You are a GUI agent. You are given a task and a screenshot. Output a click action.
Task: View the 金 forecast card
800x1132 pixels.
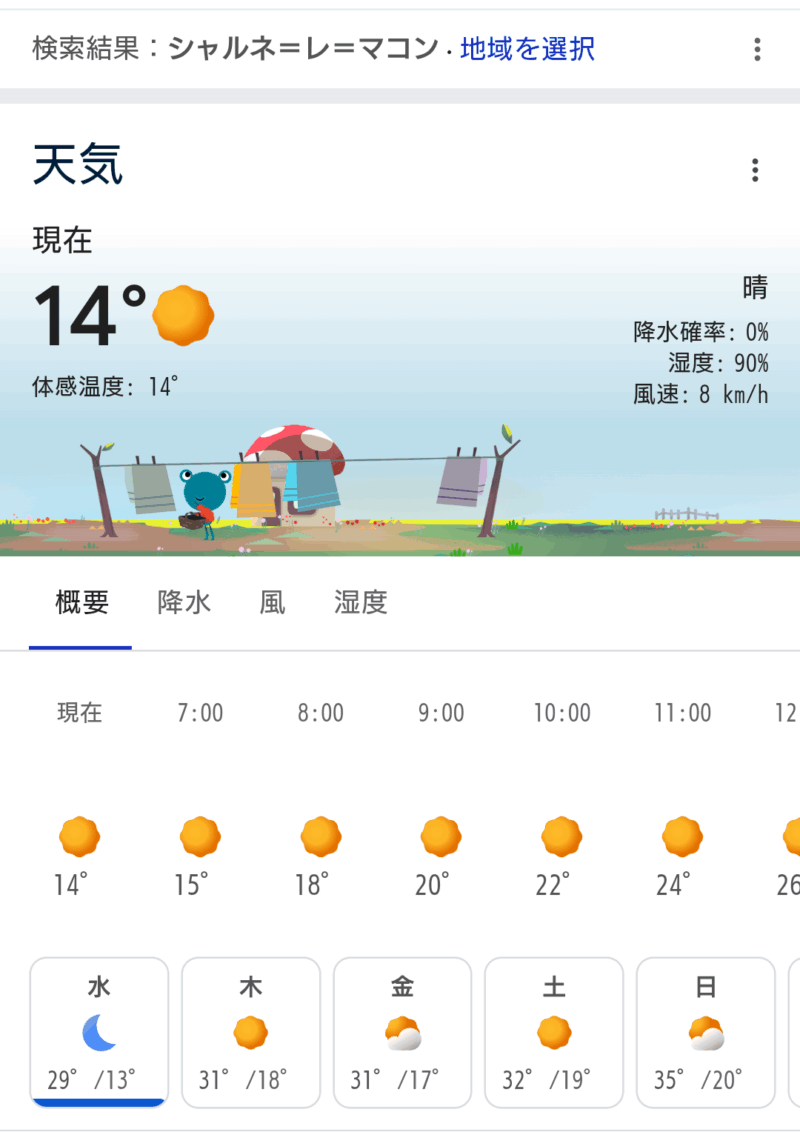point(402,1032)
